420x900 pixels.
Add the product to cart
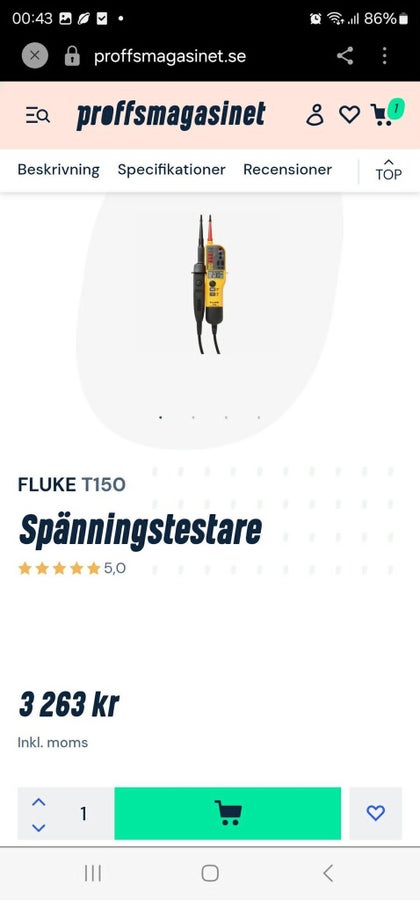pyautogui.click(x=228, y=813)
